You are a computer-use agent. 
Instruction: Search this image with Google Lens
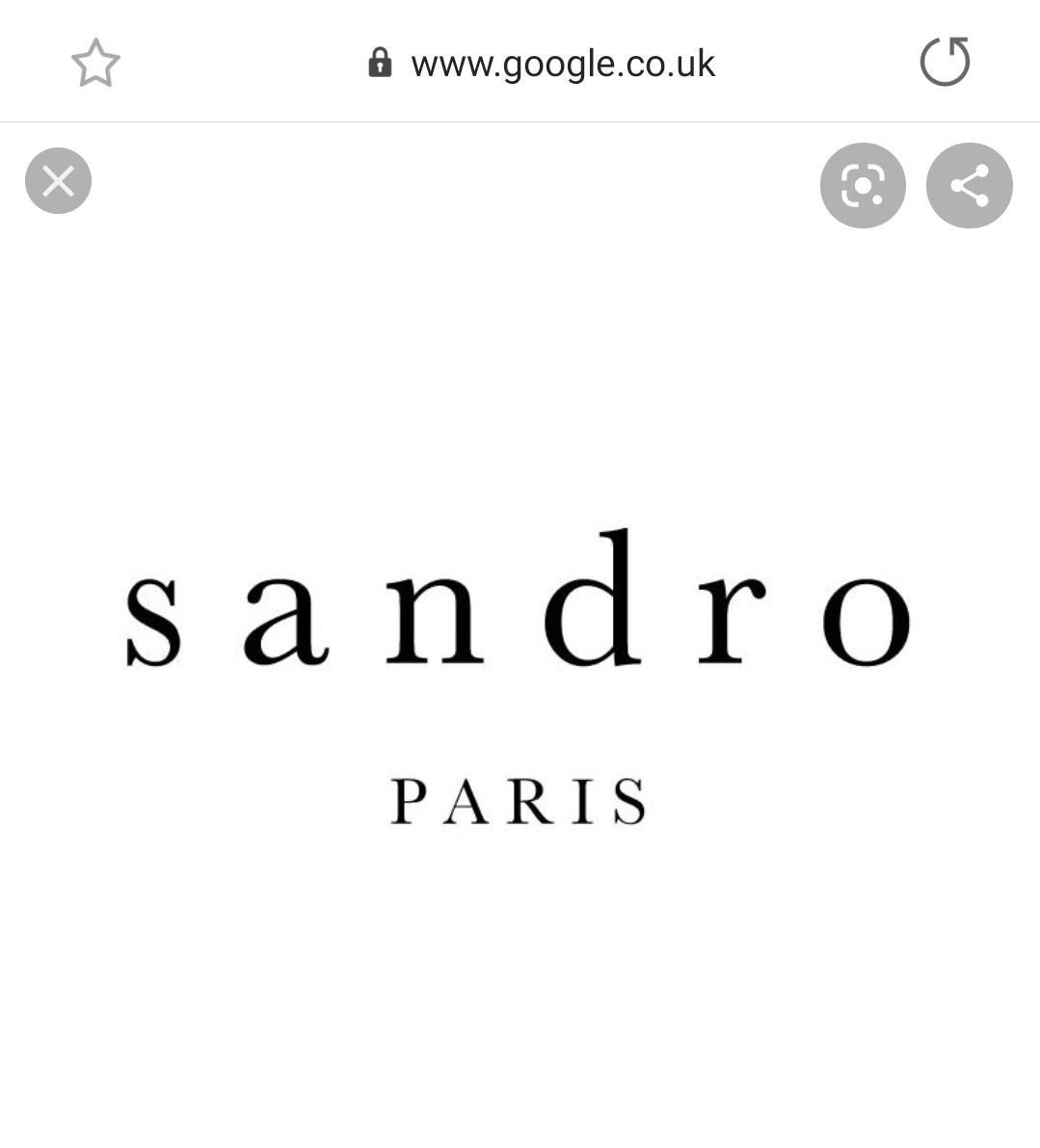(x=863, y=185)
